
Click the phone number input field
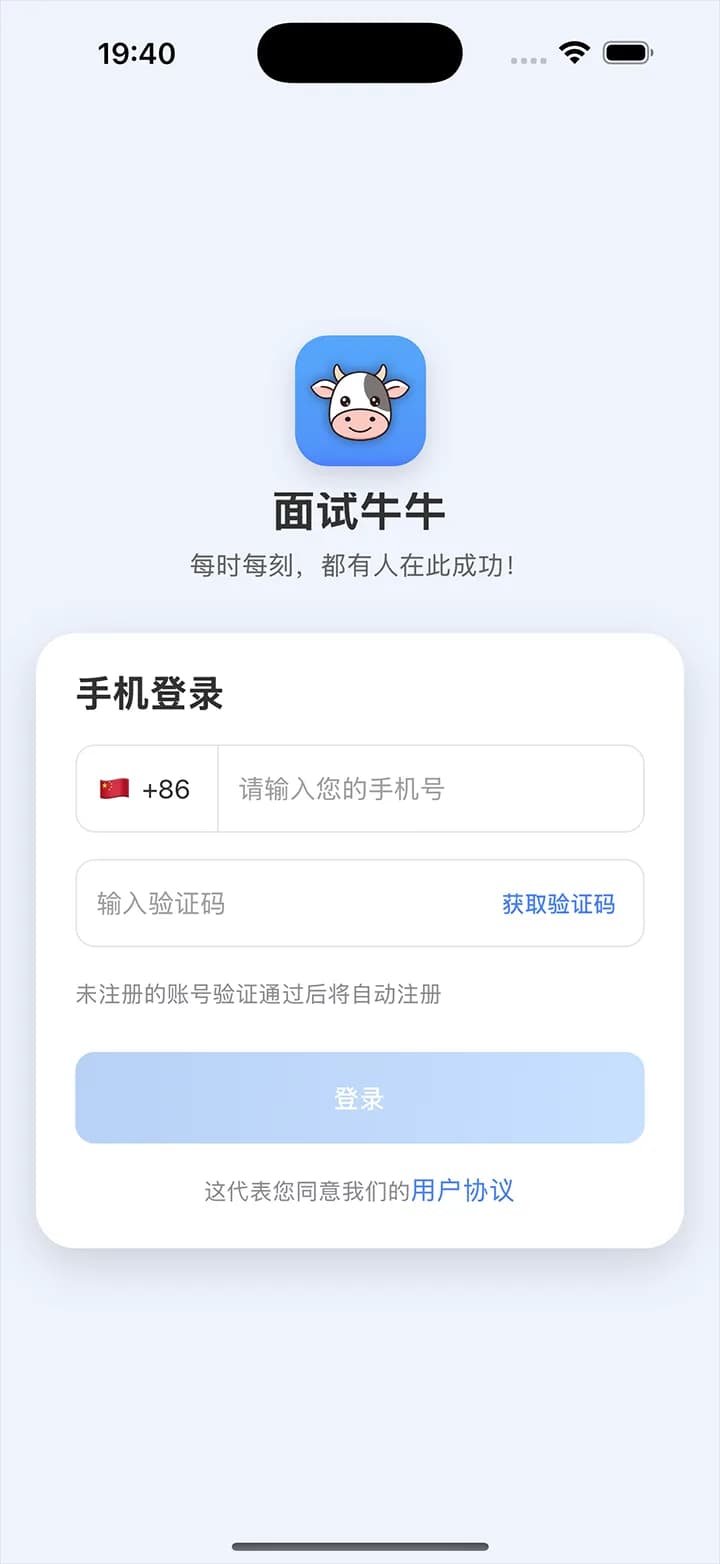[x=430, y=789]
